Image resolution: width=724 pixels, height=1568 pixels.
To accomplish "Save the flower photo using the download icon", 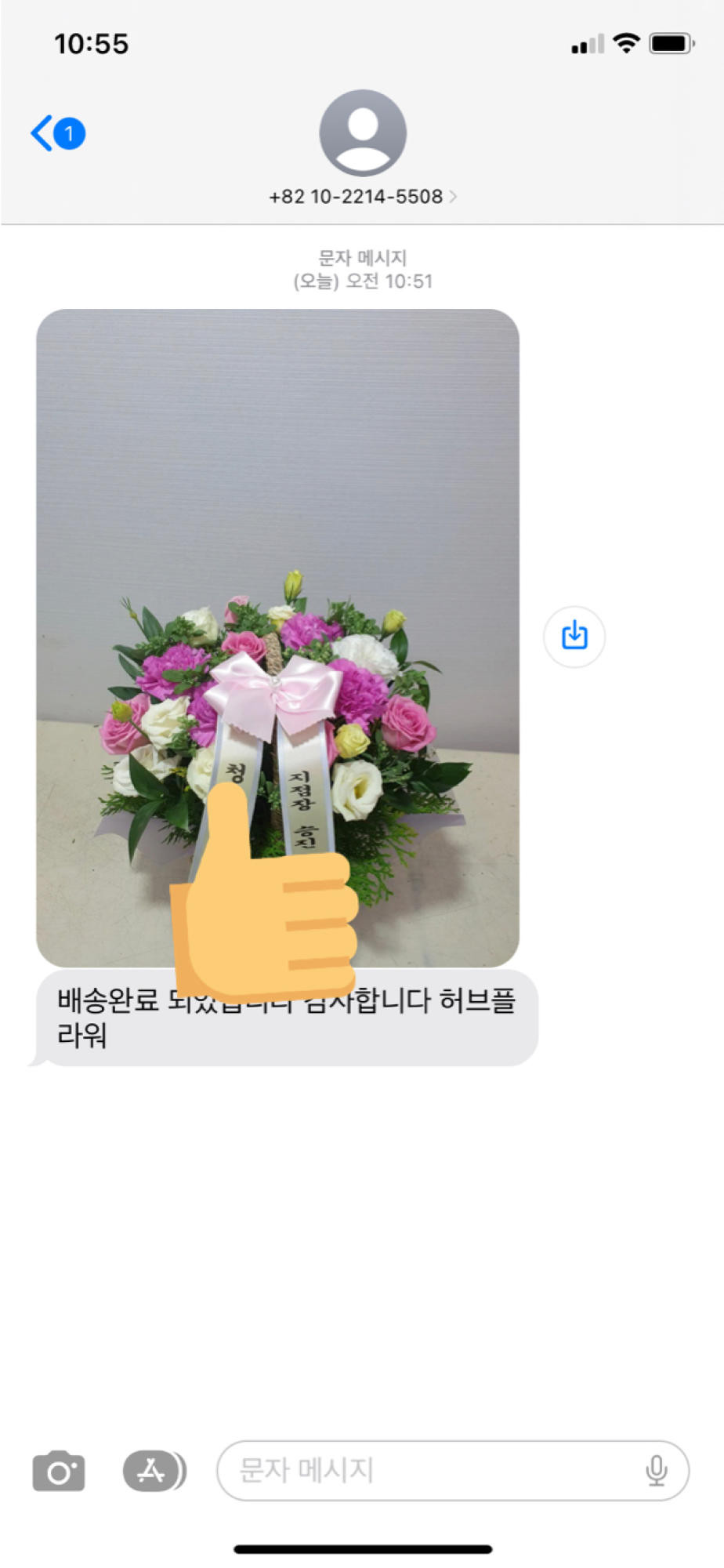I will 574,636.
